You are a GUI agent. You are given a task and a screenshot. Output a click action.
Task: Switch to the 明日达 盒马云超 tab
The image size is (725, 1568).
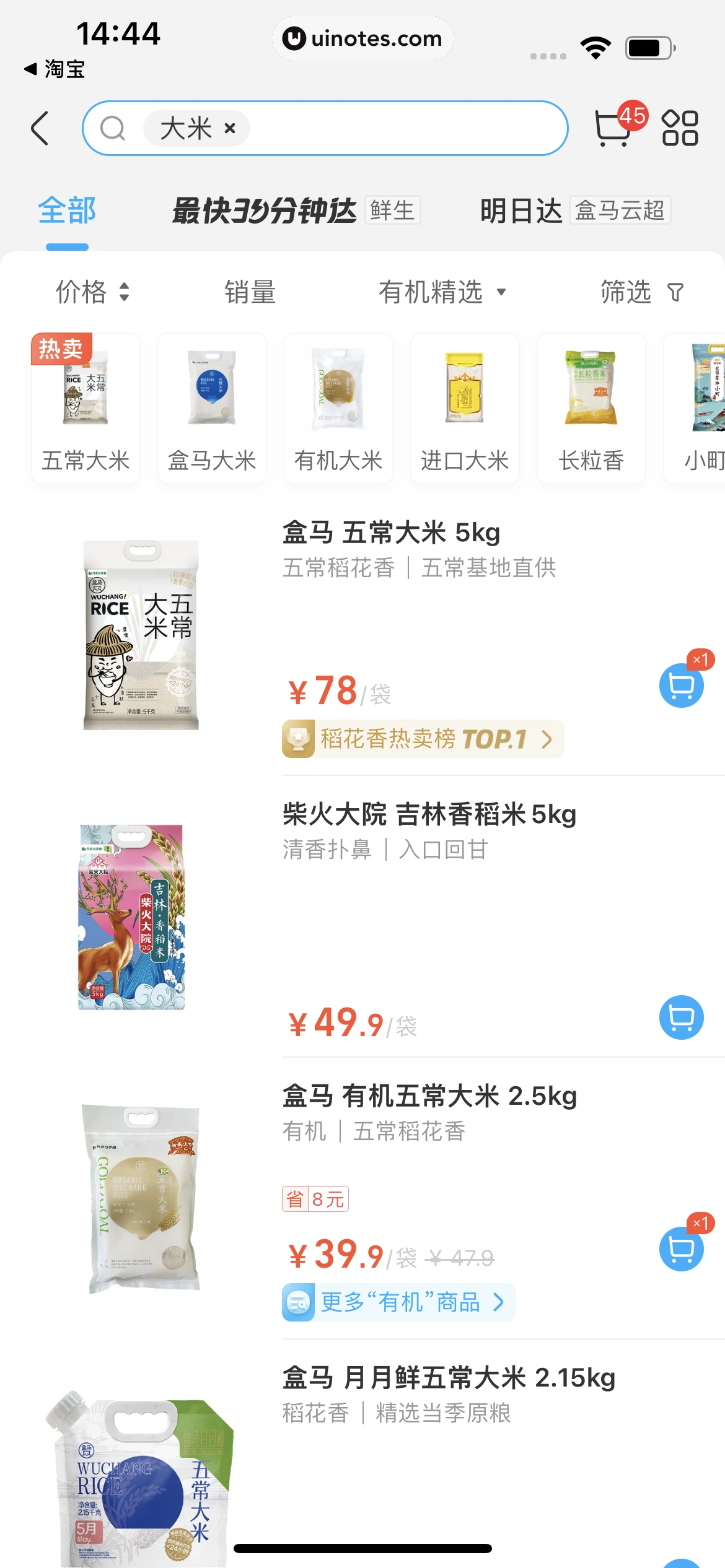574,211
